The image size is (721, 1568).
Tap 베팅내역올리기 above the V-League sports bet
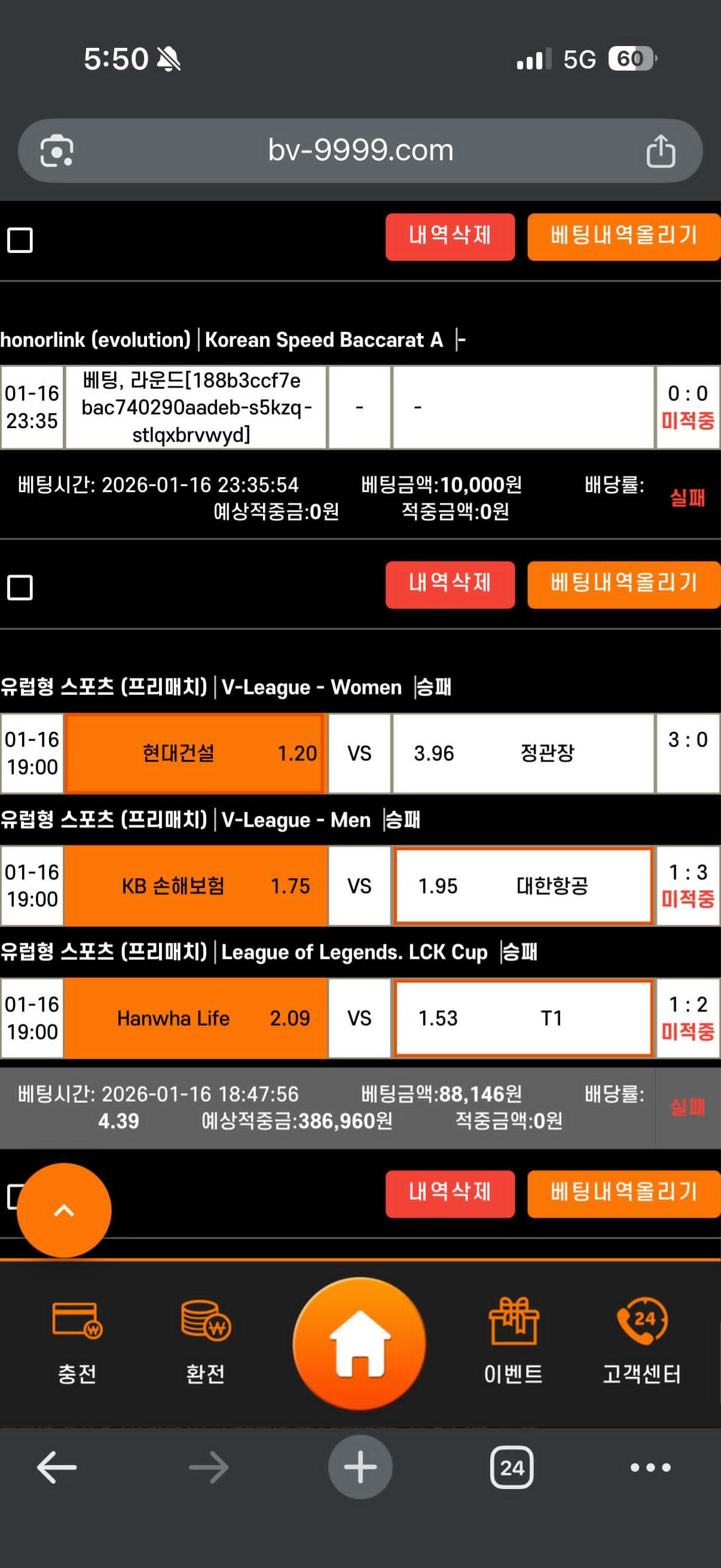(624, 584)
